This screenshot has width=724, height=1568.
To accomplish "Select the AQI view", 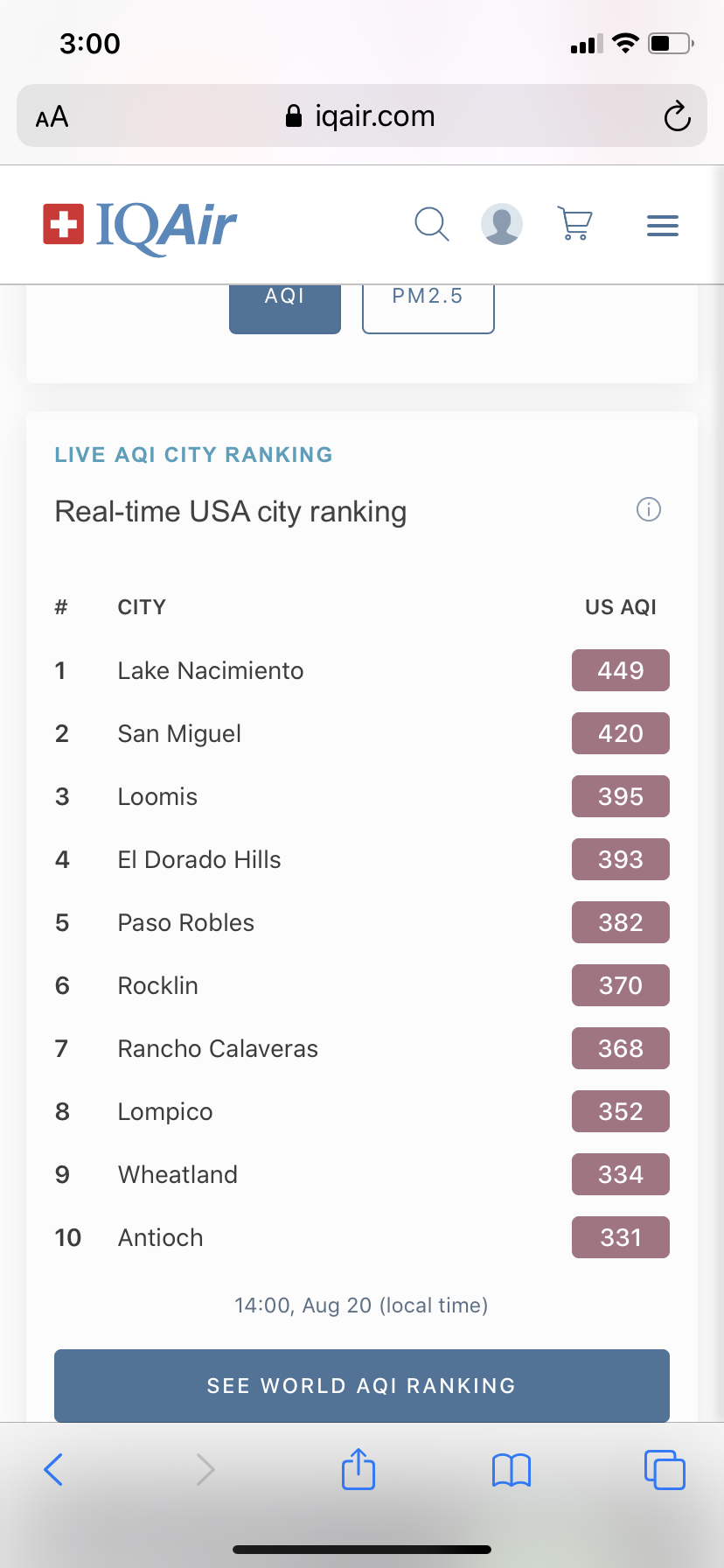I will point(285,302).
